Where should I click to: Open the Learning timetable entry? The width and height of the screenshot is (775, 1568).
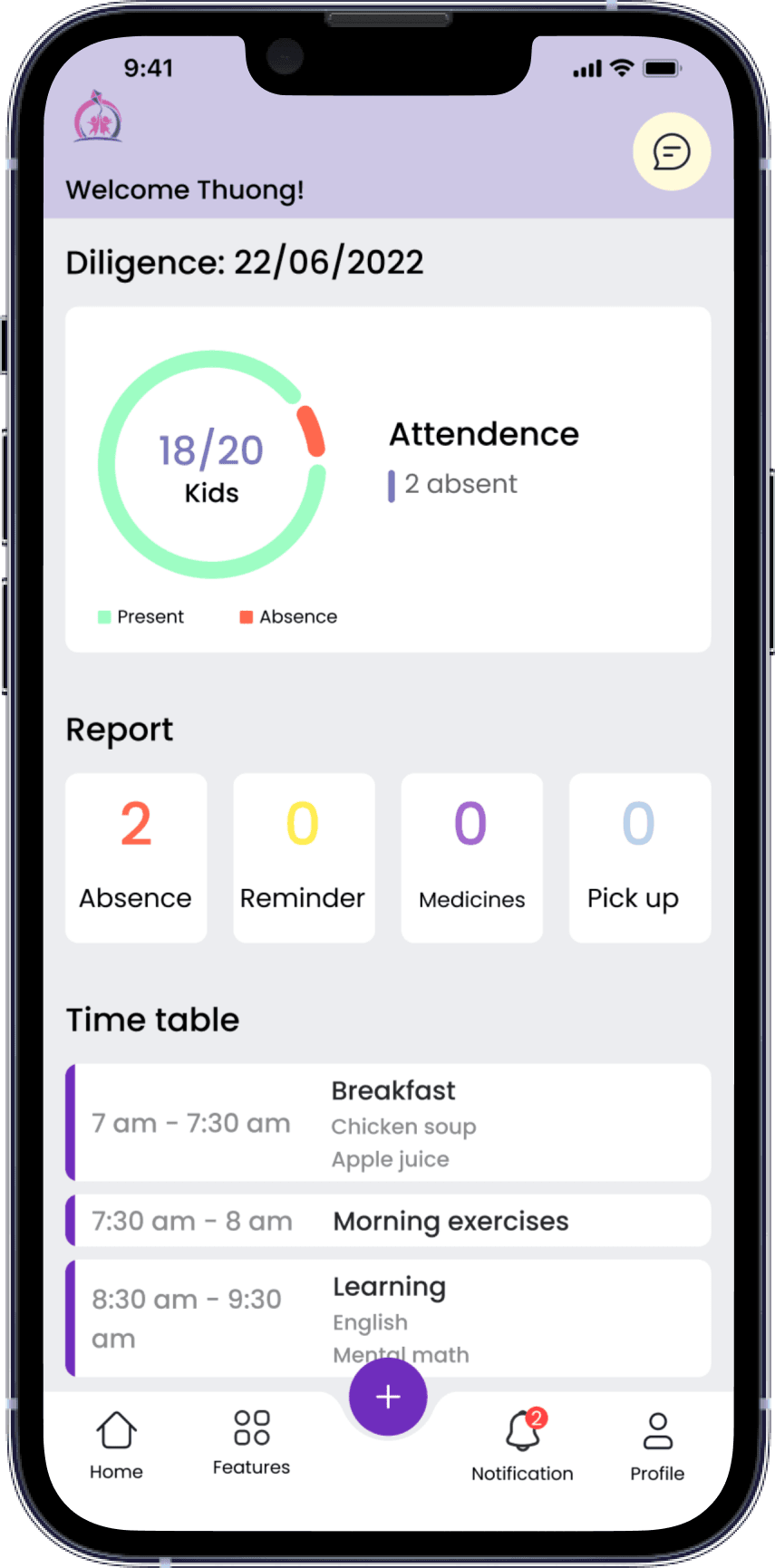click(388, 1318)
